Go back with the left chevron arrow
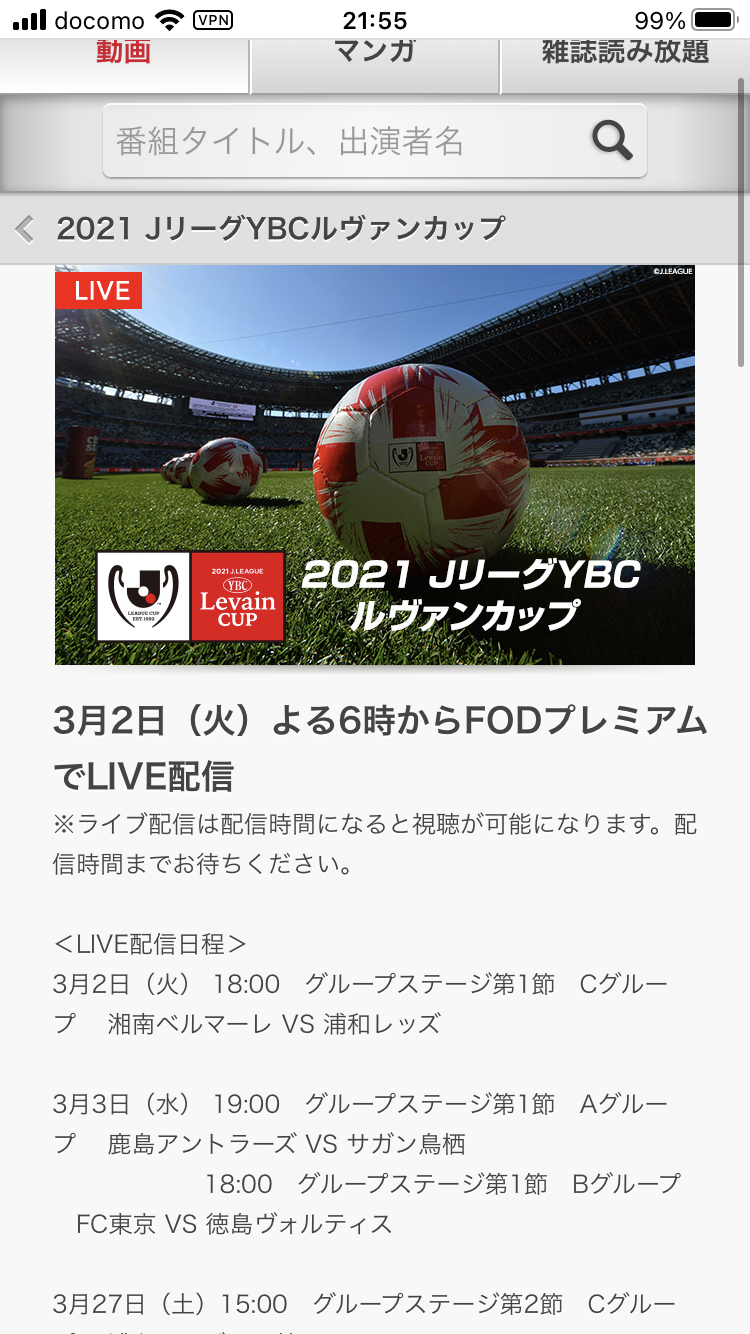Screen dimensions: 750x1334 [26, 229]
